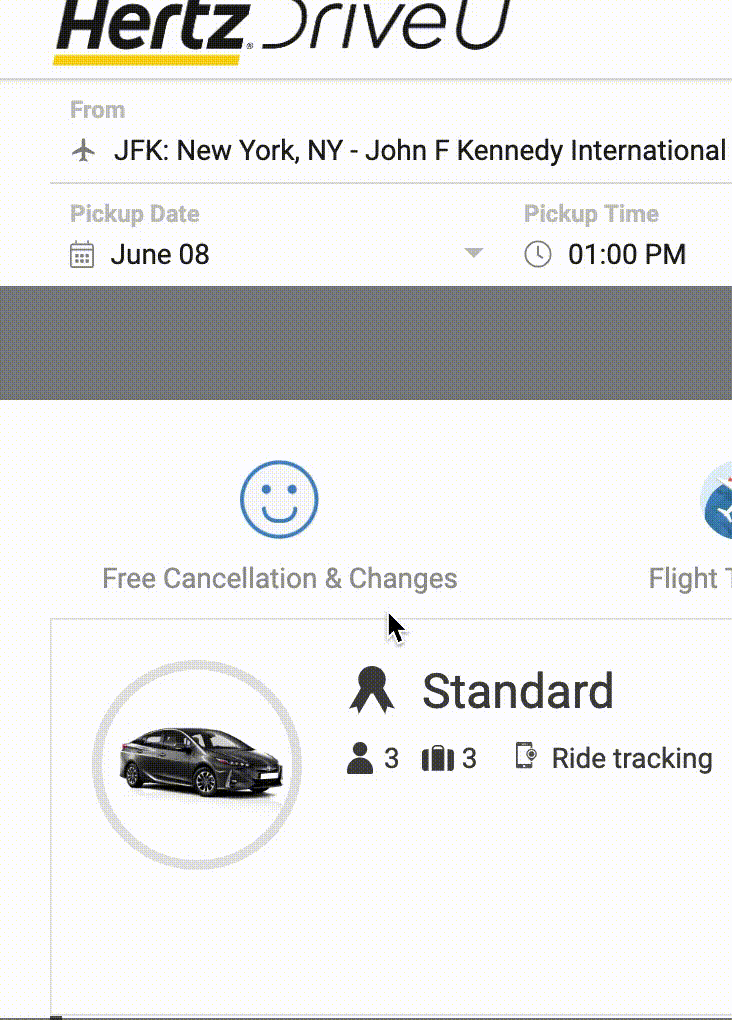
Task: Click the JFK airport location field
Action: (400, 150)
